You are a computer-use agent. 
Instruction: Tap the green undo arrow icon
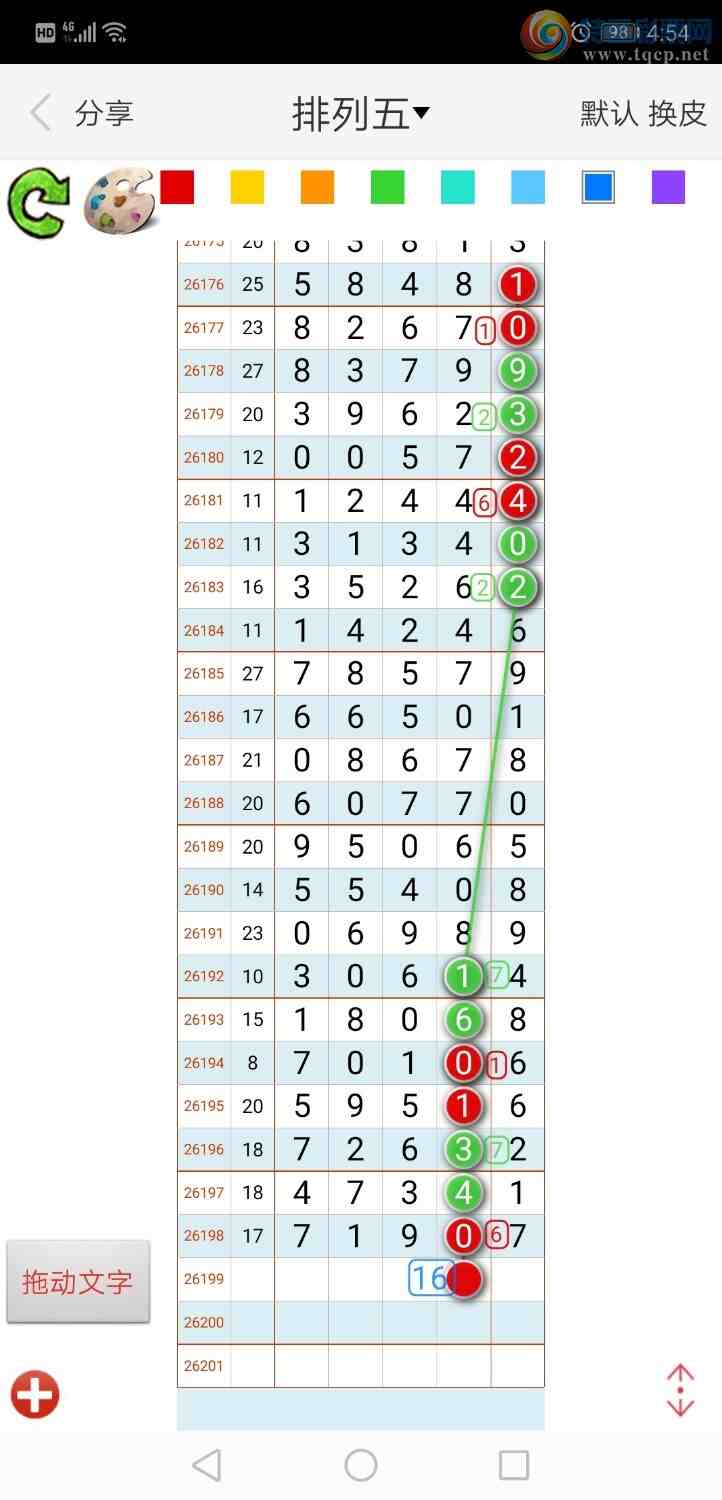pos(39,202)
